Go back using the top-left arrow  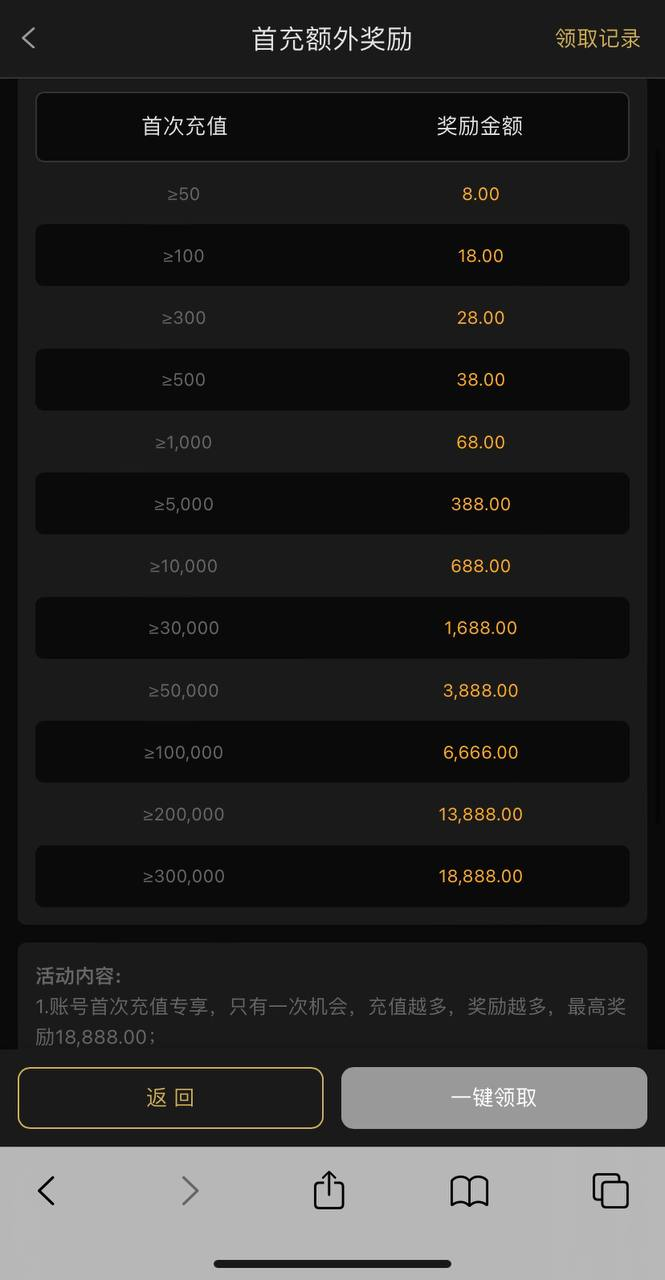click(x=29, y=38)
